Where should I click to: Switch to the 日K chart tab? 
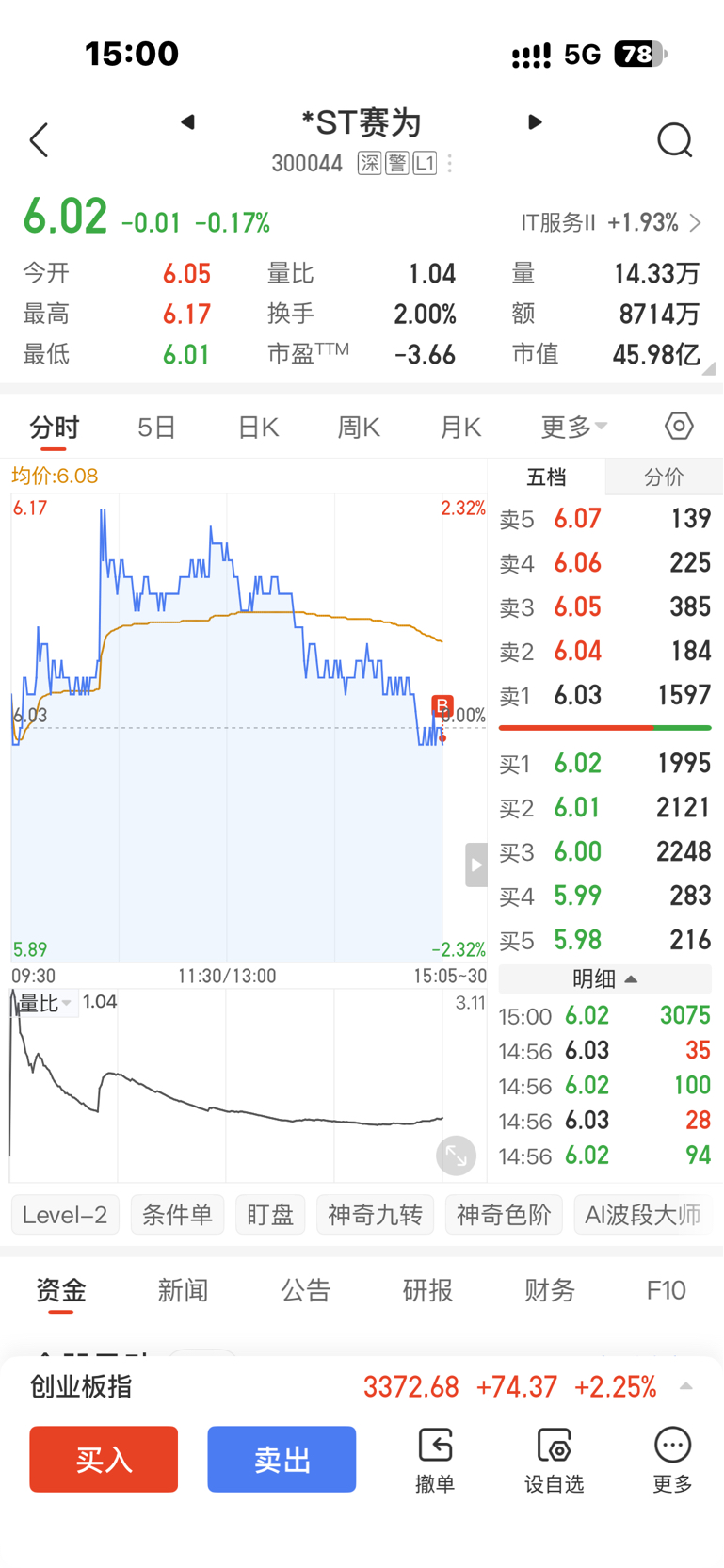pyautogui.click(x=258, y=428)
